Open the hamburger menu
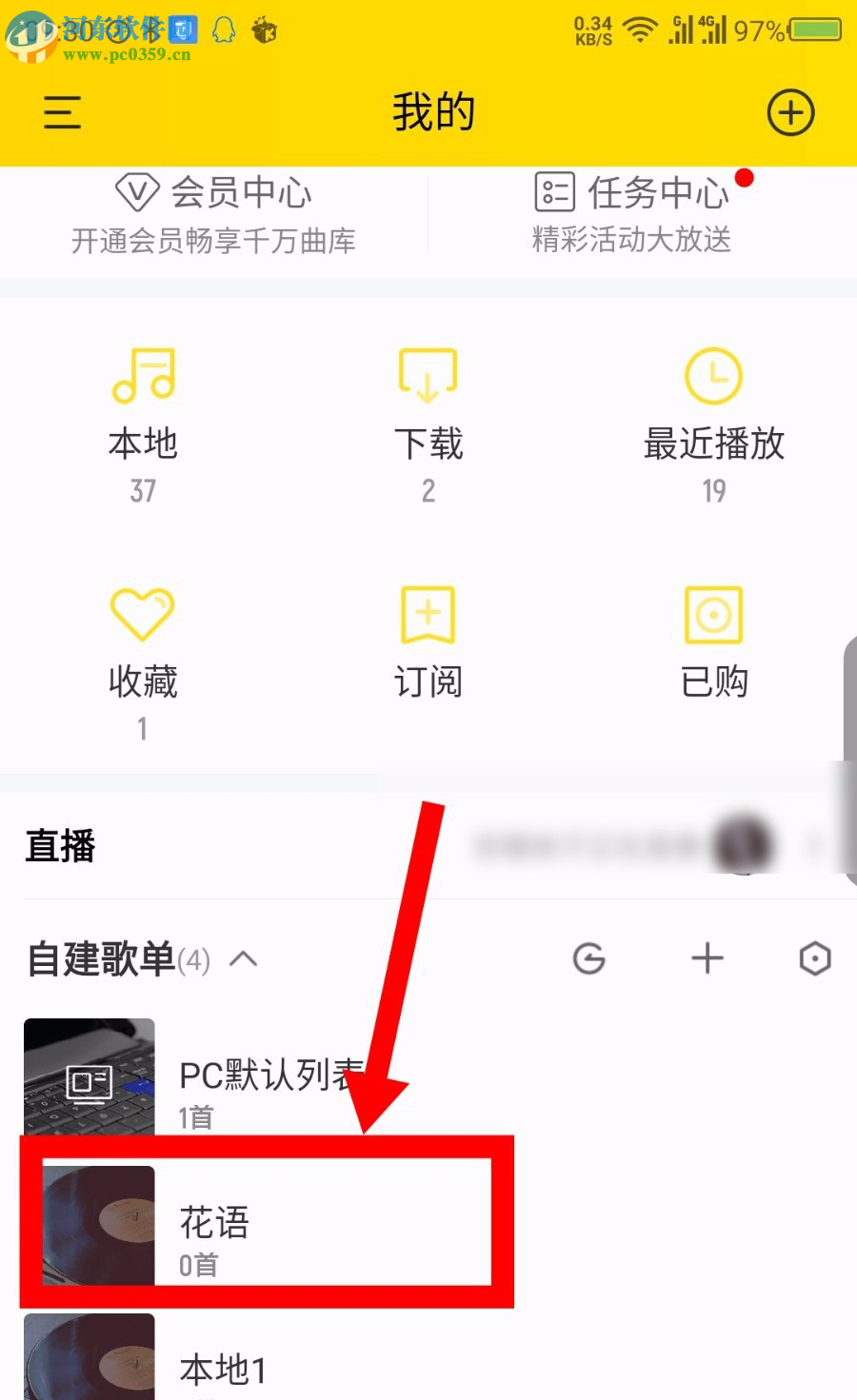 coord(60,111)
